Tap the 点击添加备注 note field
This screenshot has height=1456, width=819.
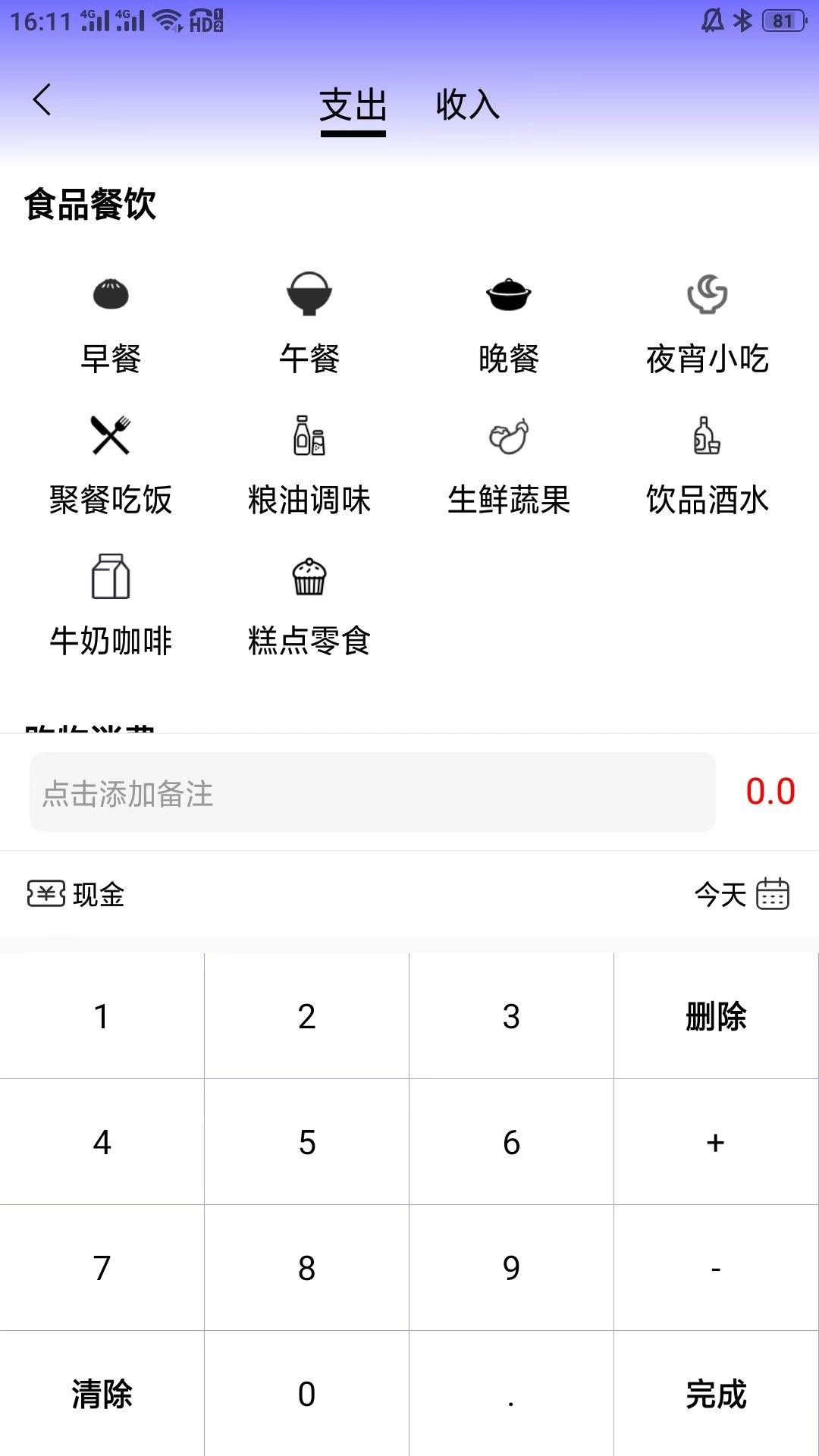(x=372, y=792)
